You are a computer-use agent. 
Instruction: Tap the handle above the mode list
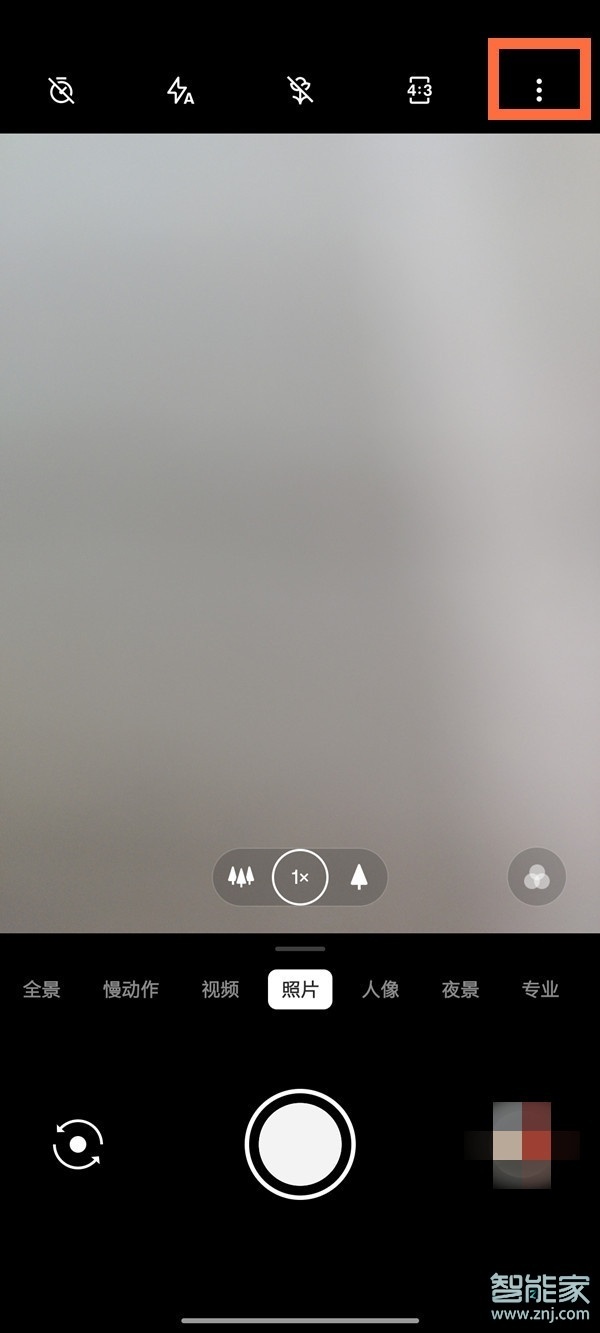[300, 948]
